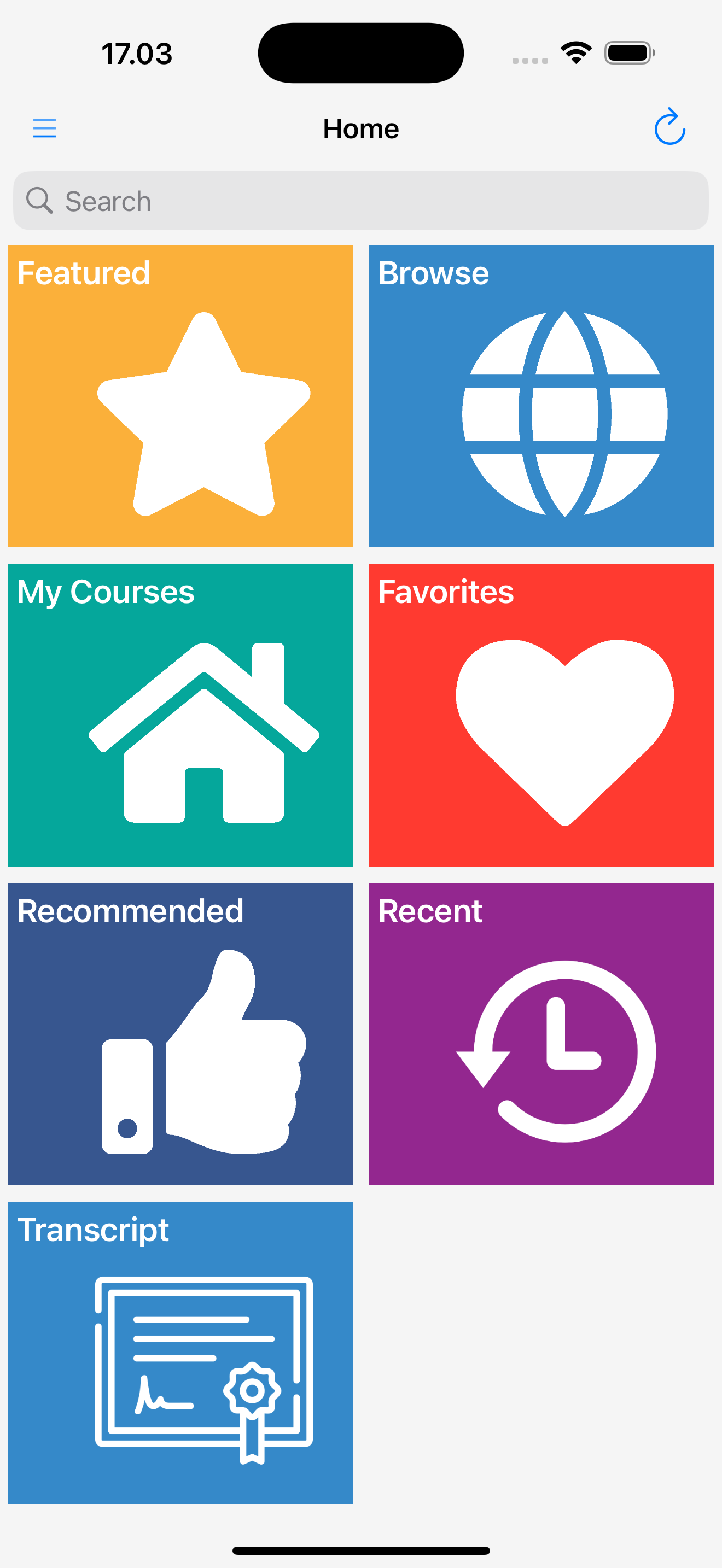722x1568 pixels.
Task: Open the Browse tile
Action: click(x=541, y=396)
